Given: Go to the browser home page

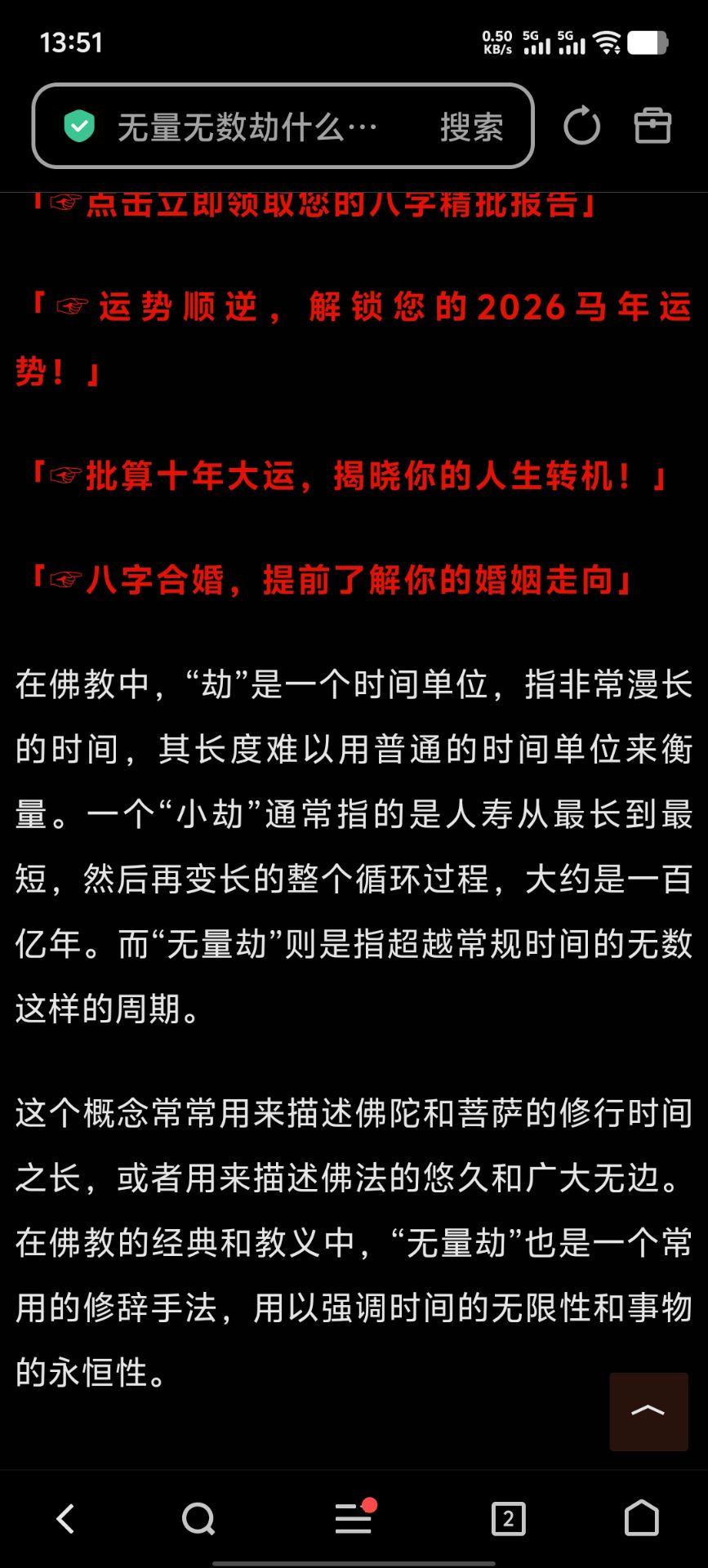Looking at the screenshot, I should pyautogui.click(x=641, y=1519).
